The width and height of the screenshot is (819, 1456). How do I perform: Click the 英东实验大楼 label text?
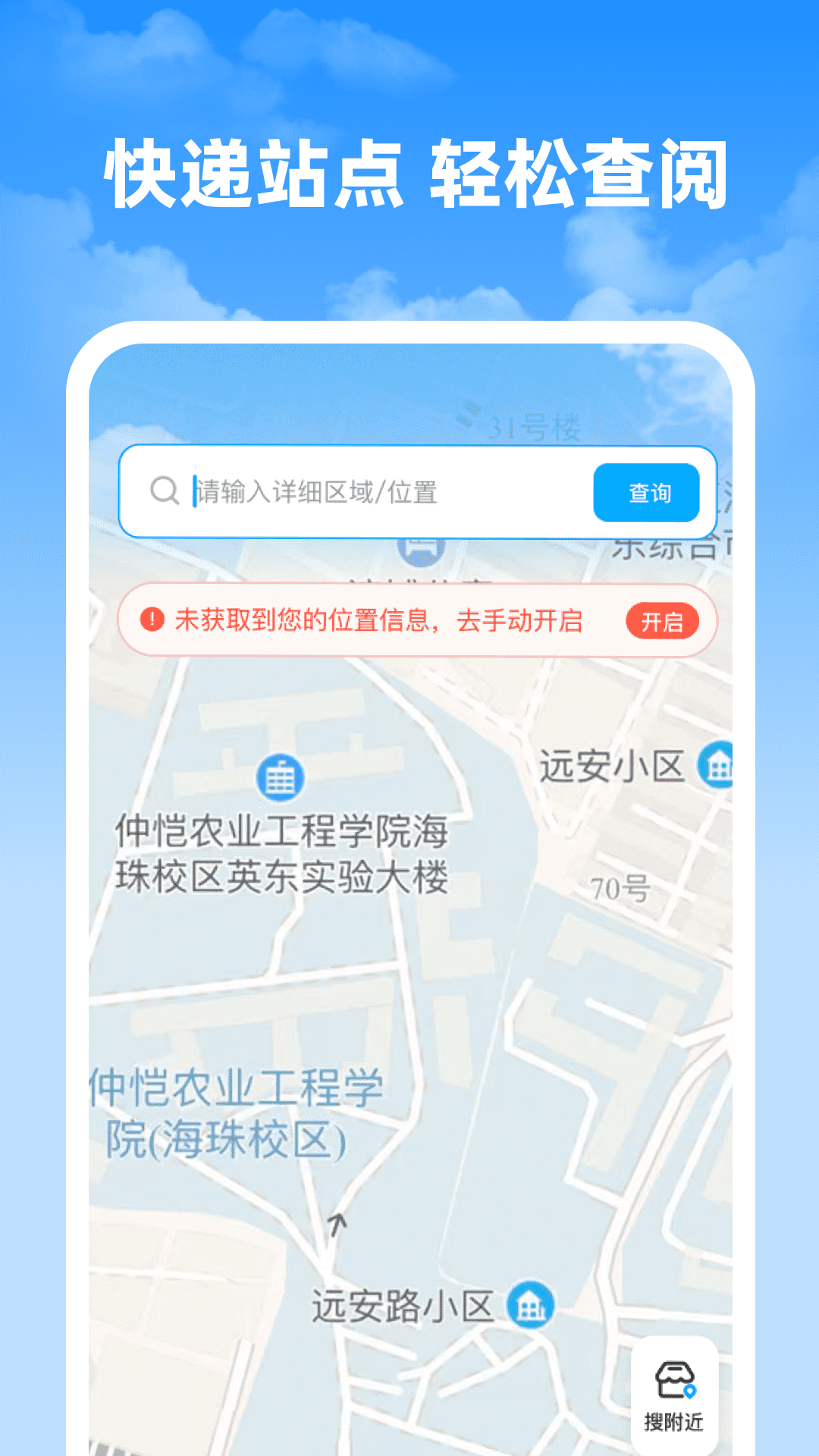click(x=285, y=853)
